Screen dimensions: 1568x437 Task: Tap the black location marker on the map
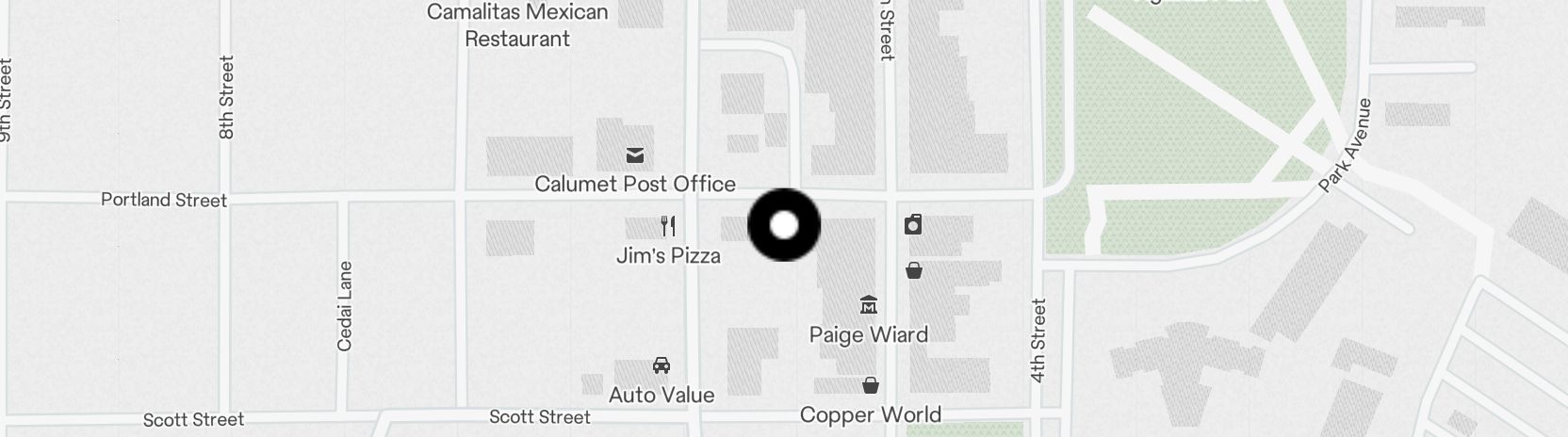pos(784,225)
